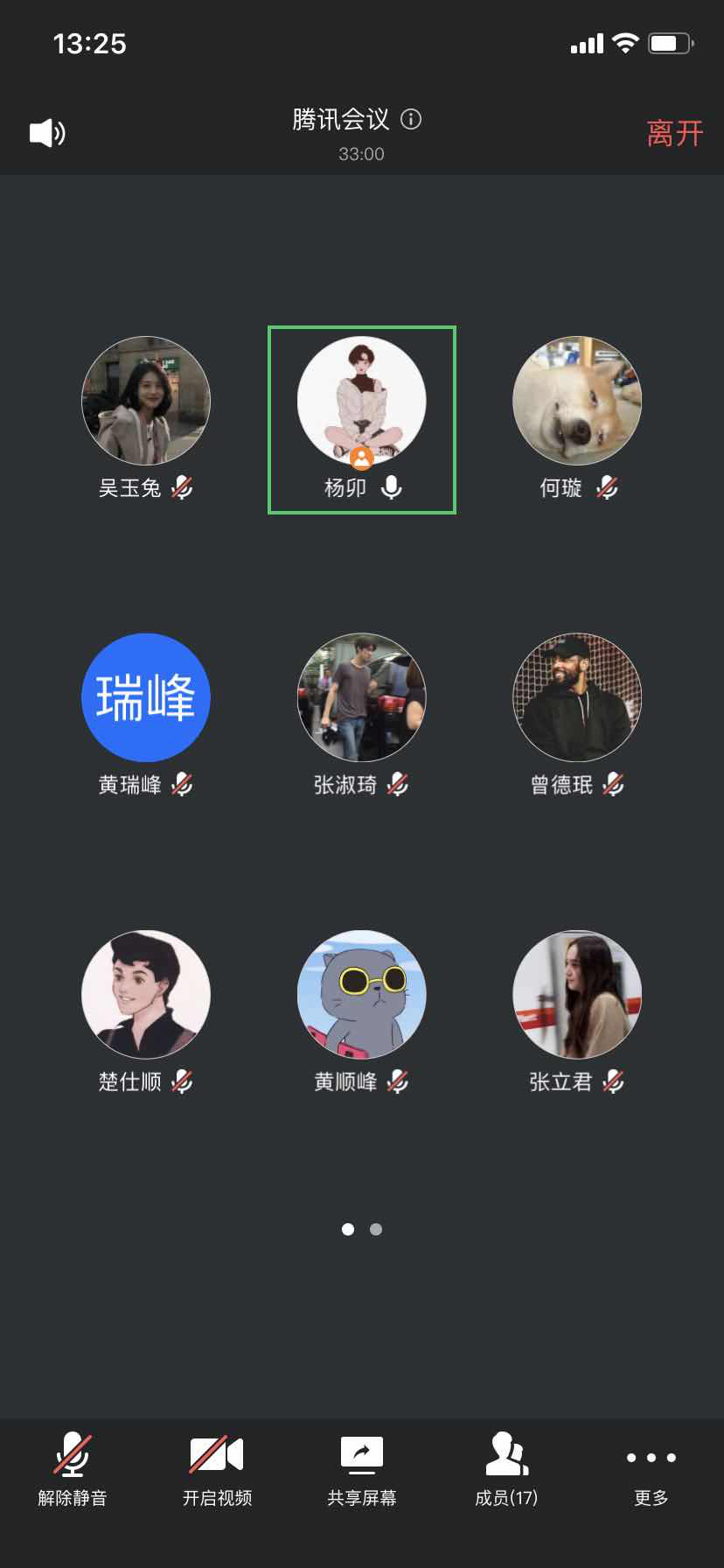Image resolution: width=724 pixels, height=1568 pixels.
Task: Select participant 张淑琦
Action: (361, 697)
